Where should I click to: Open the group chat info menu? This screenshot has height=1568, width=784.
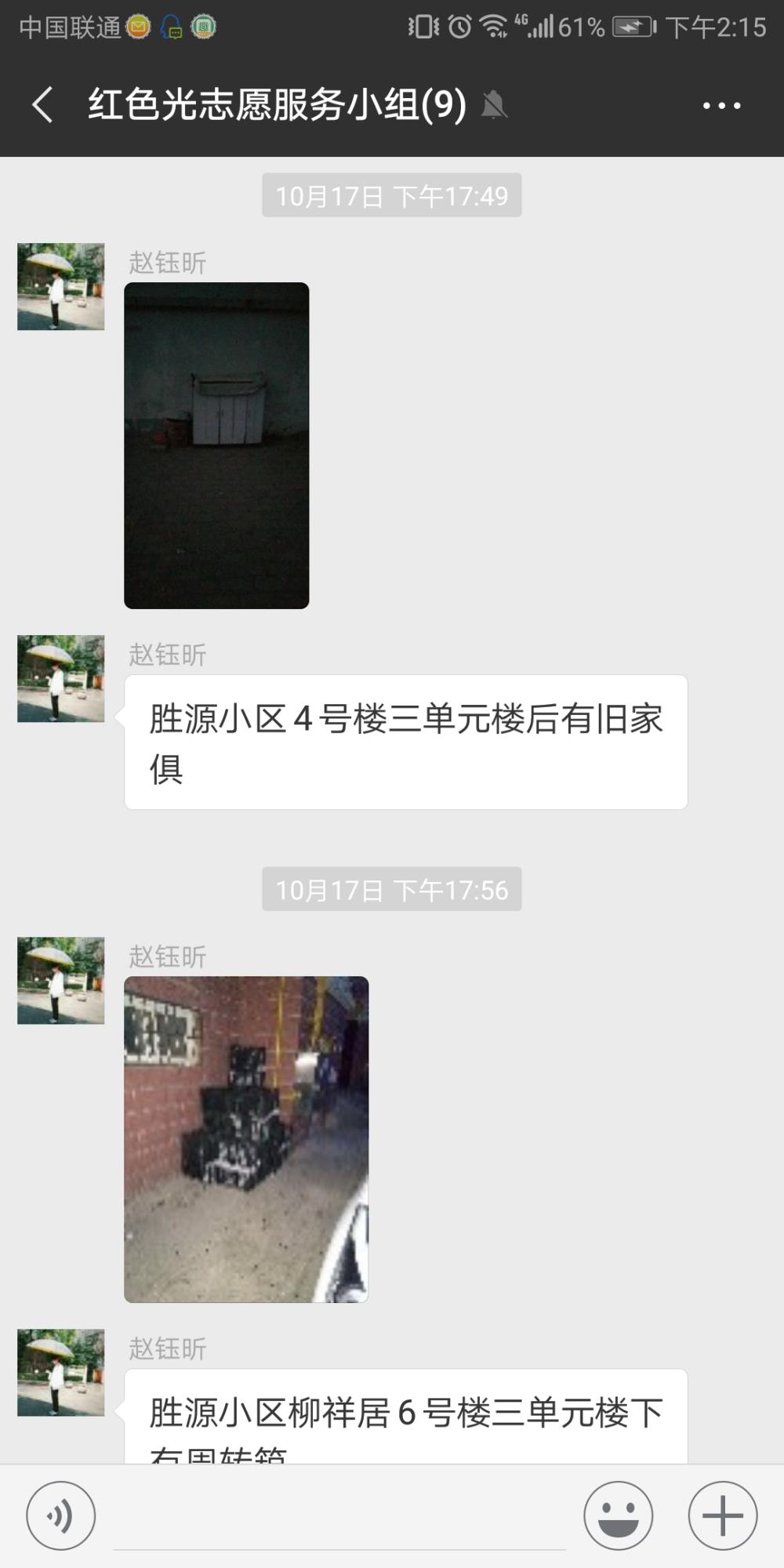click(x=721, y=105)
